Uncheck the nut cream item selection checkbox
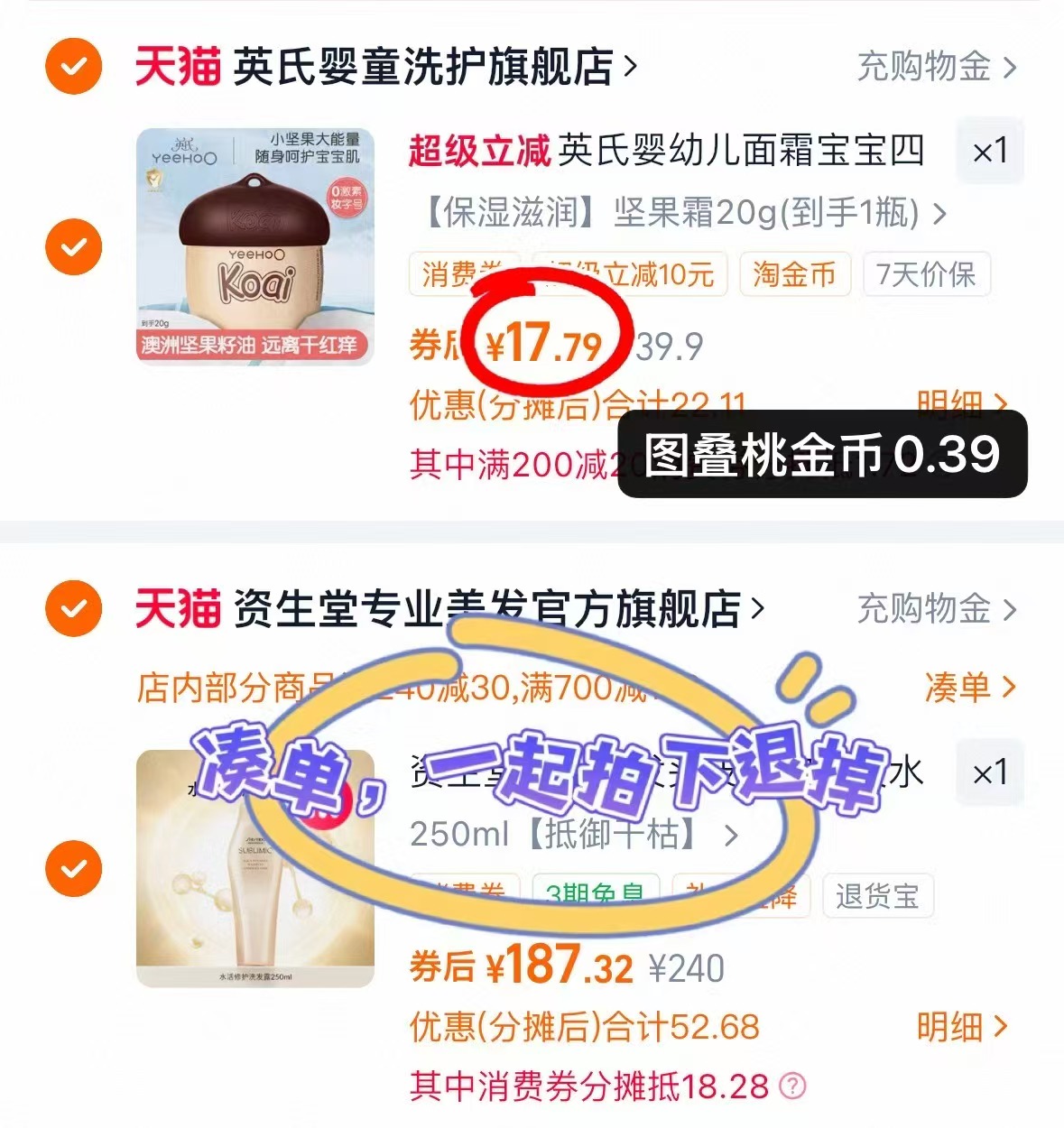Image resolution: width=1064 pixels, height=1128 pixels. coord(72,245)
